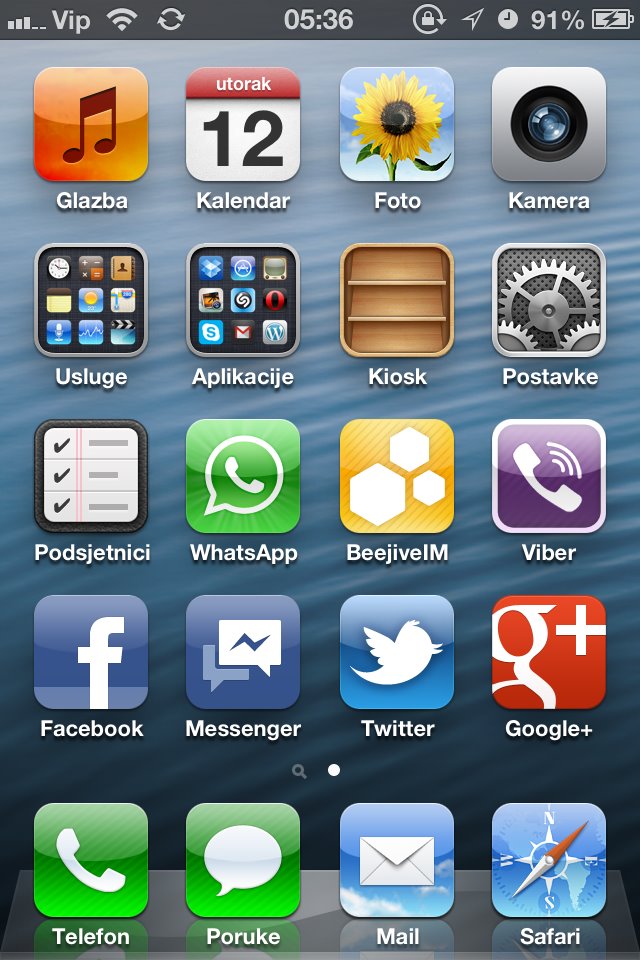Image resolution: width=640 pixels, height=960 pixels.
Task: Launch Facebook
Action: (91, 652)
